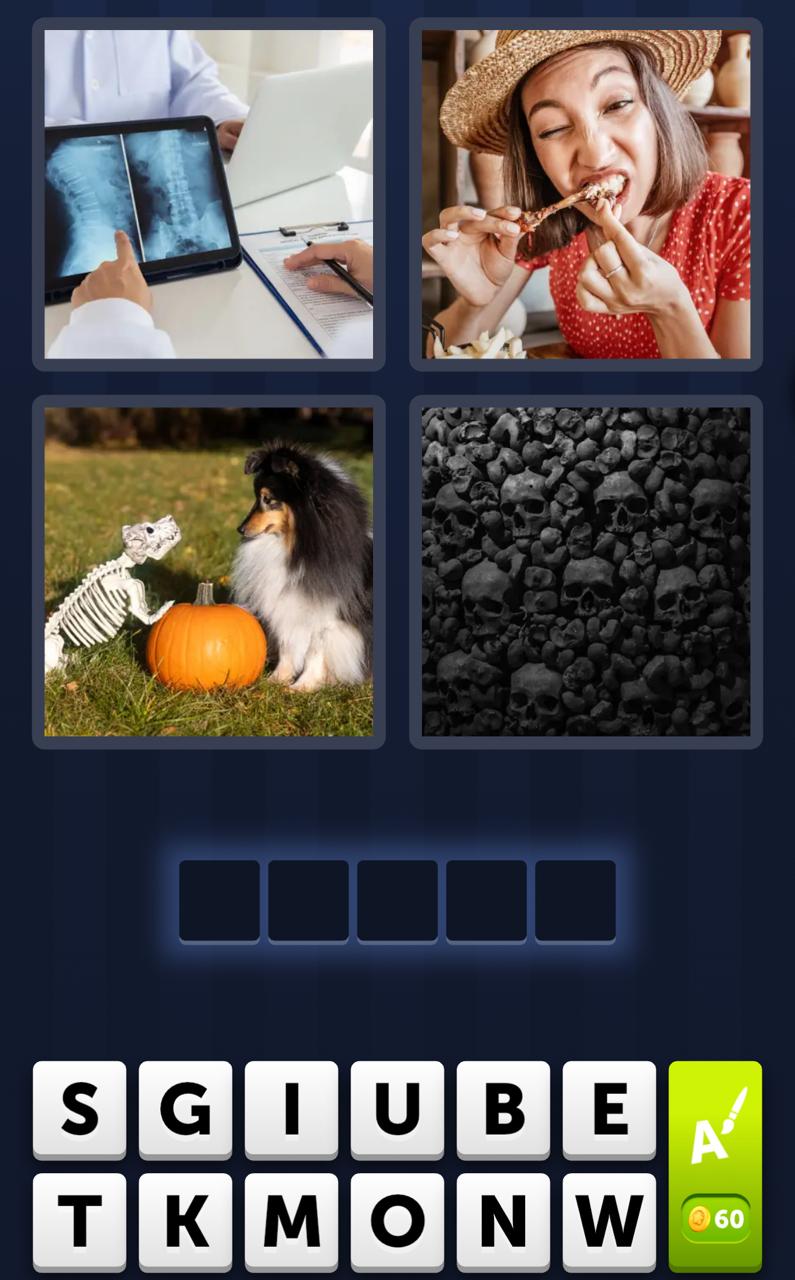The image size is (795, 1280).
Task: Tap the letter B tile
Action: [503, 1108]
